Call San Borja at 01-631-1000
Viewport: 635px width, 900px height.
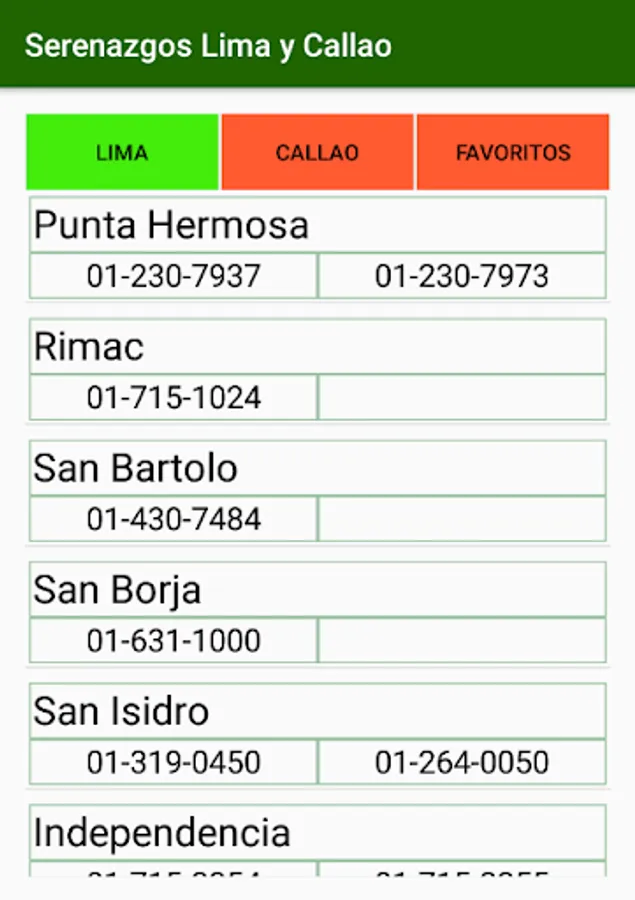click(x=174, y=641)
